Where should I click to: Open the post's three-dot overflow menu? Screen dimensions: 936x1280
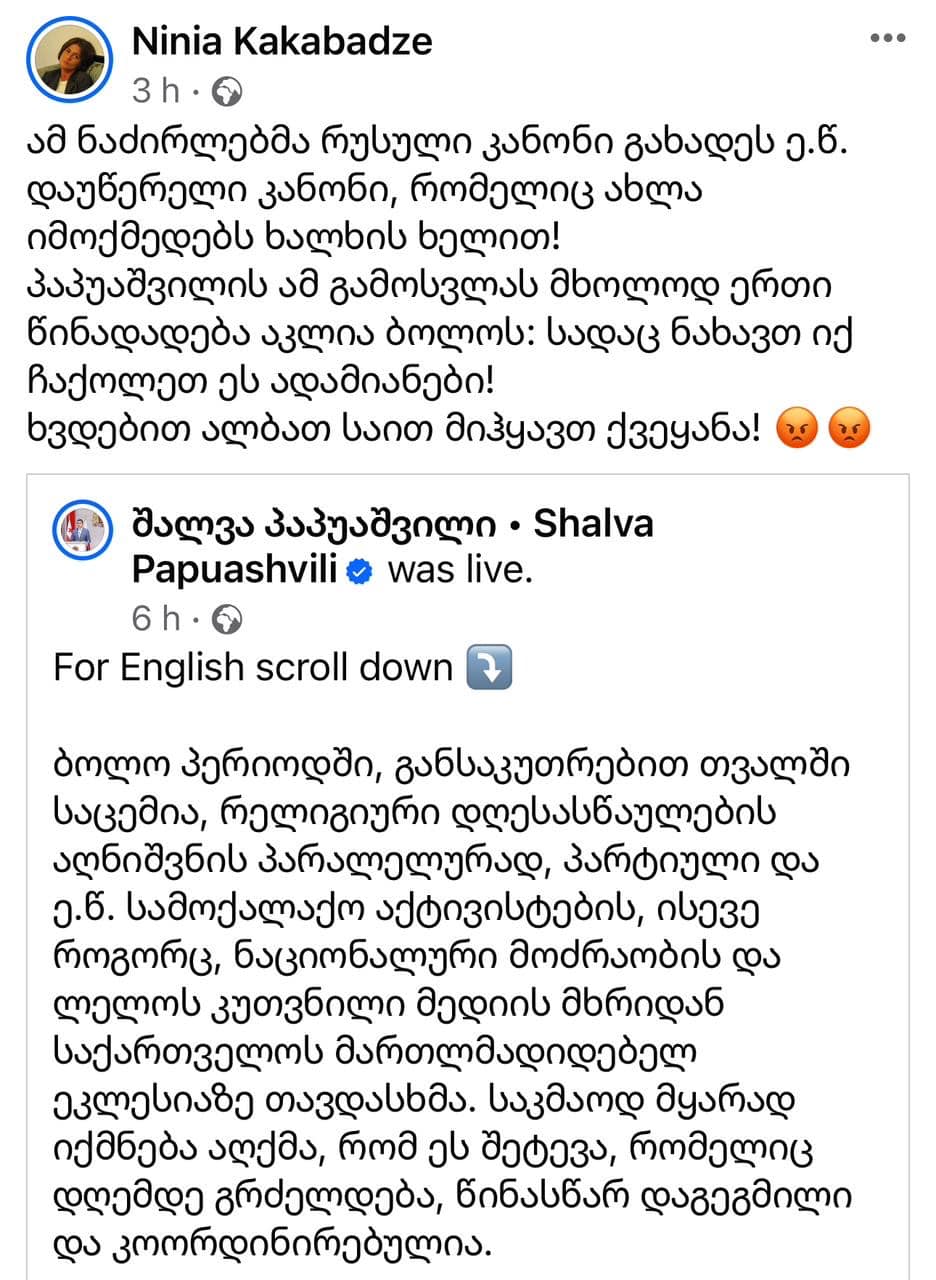[x=886, y=39]
